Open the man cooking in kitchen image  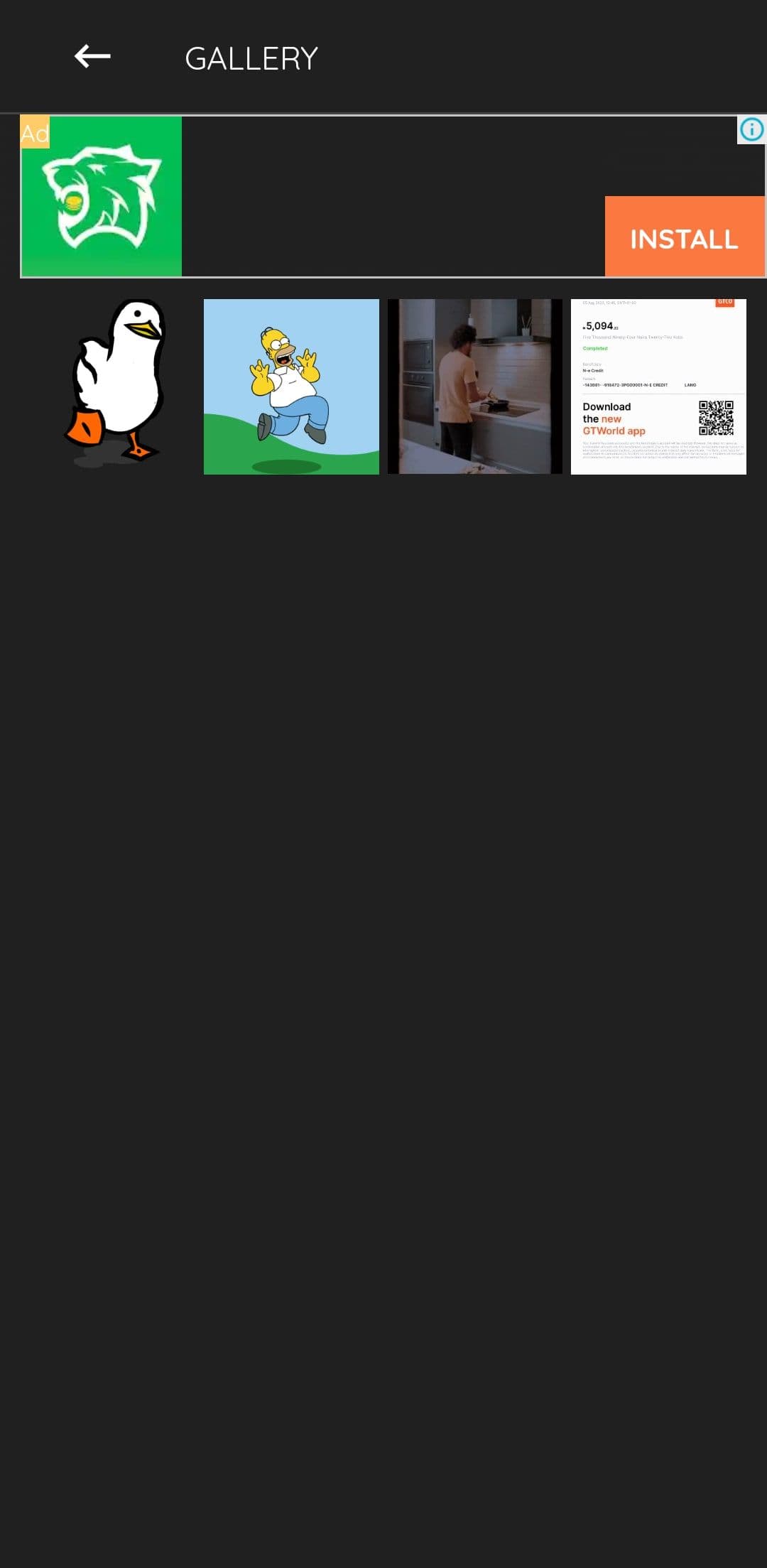pos(474,386)
